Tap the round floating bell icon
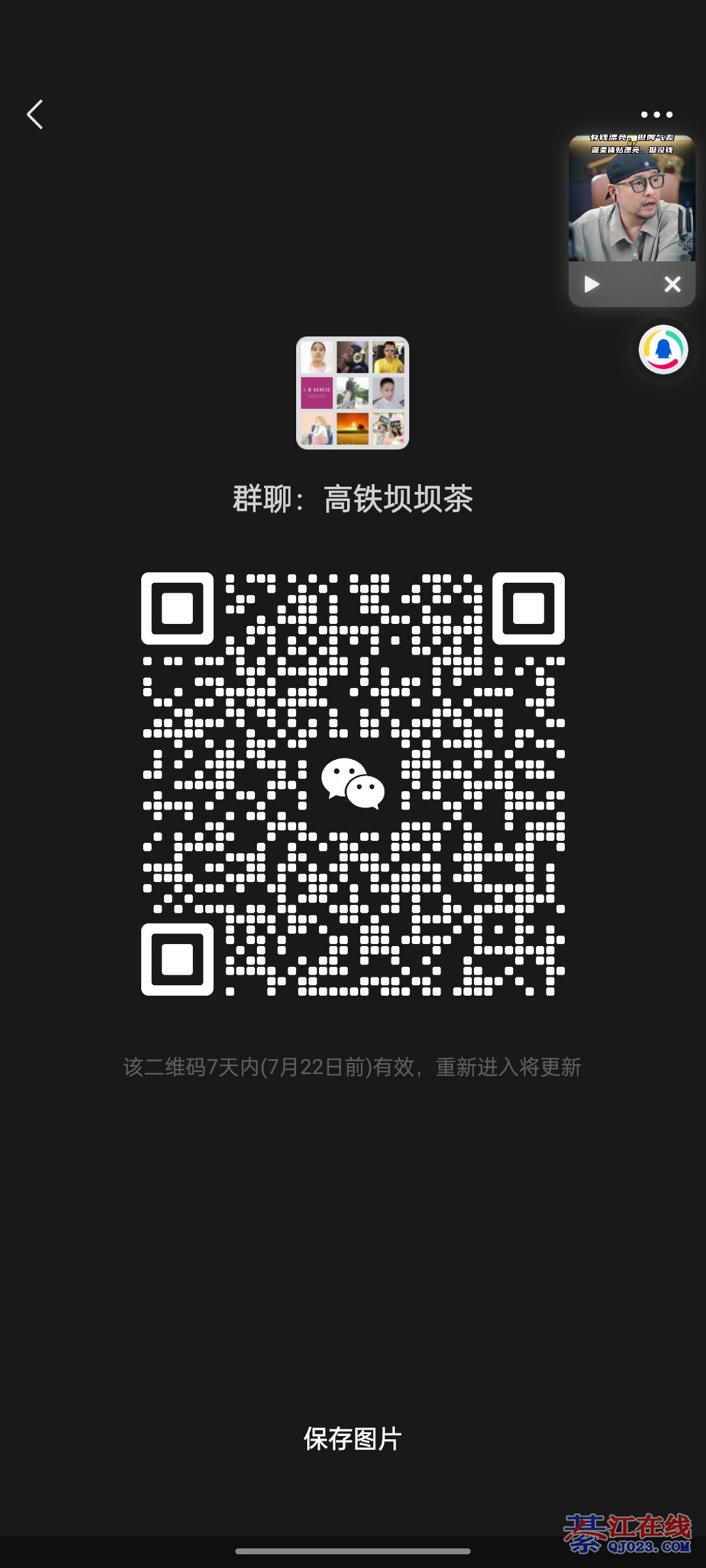706x1568 pixels. (x=664, y=350)
